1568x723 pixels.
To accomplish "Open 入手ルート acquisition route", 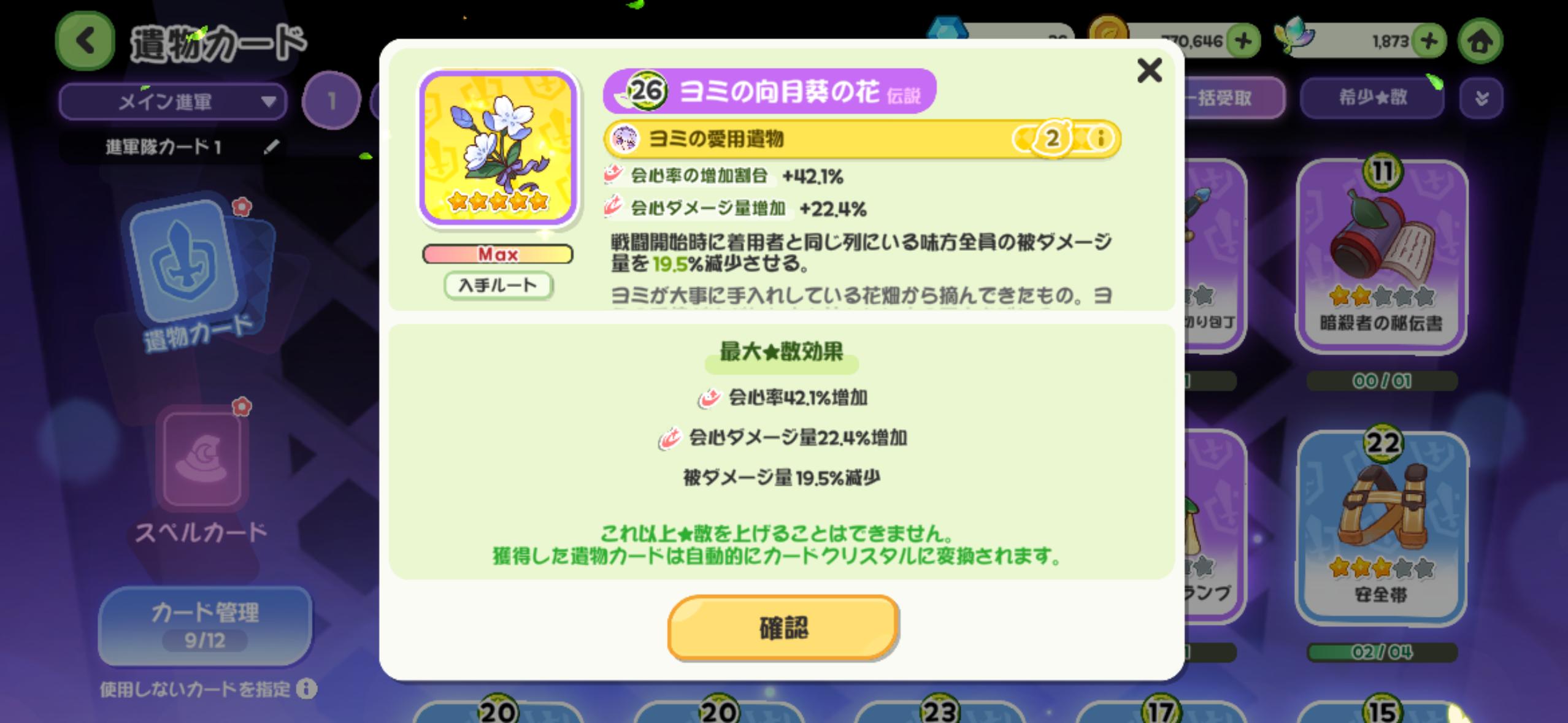I will (x=498, y=286).
